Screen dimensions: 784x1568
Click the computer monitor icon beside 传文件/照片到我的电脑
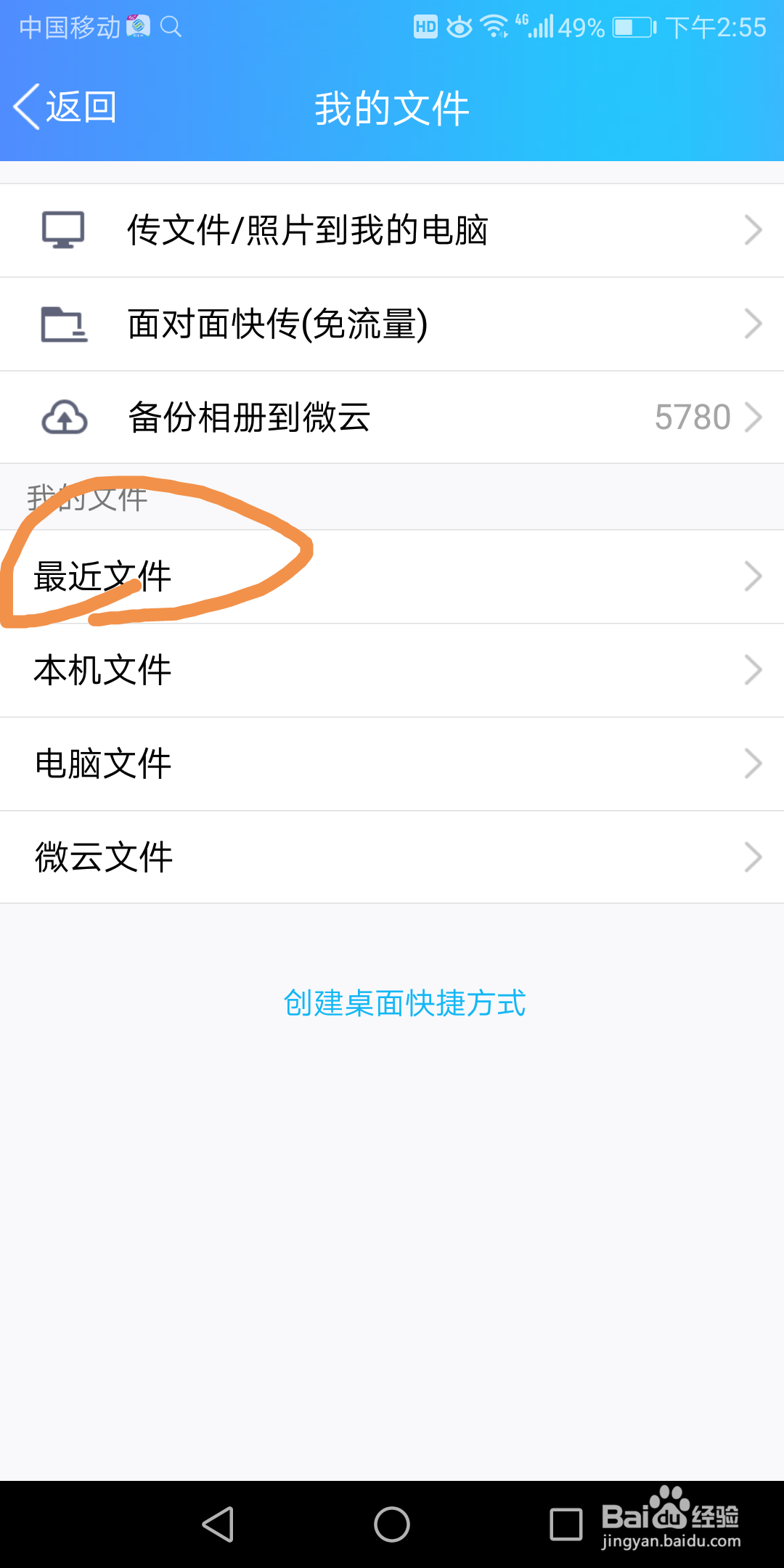click(x=64, y=229)
